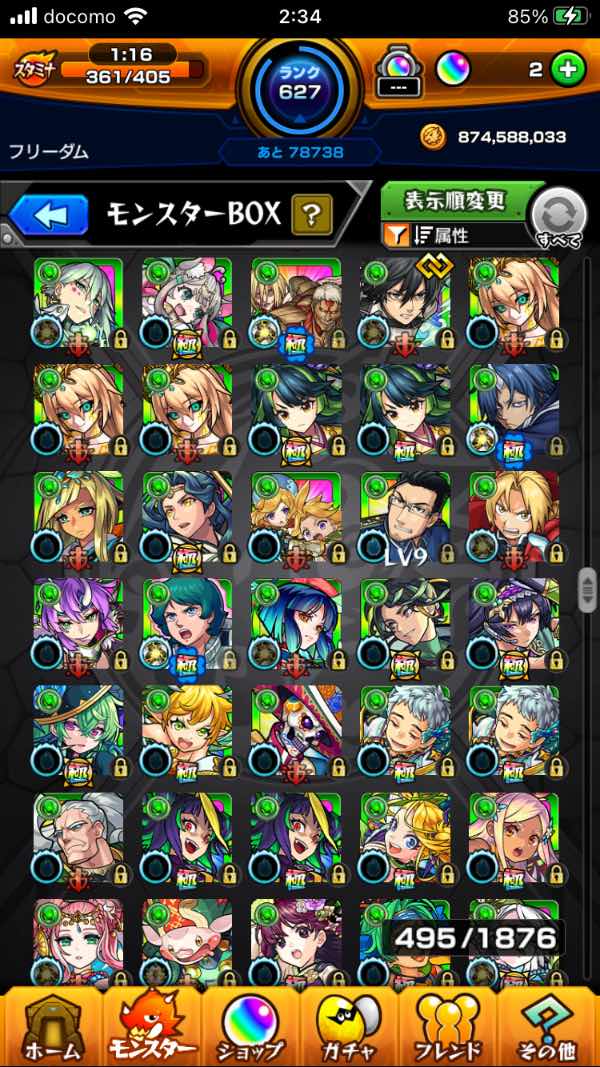The width and height of the screenshot is (600, 1067).
Task: Open the ショップ tab
Action: coord(250,1025)
